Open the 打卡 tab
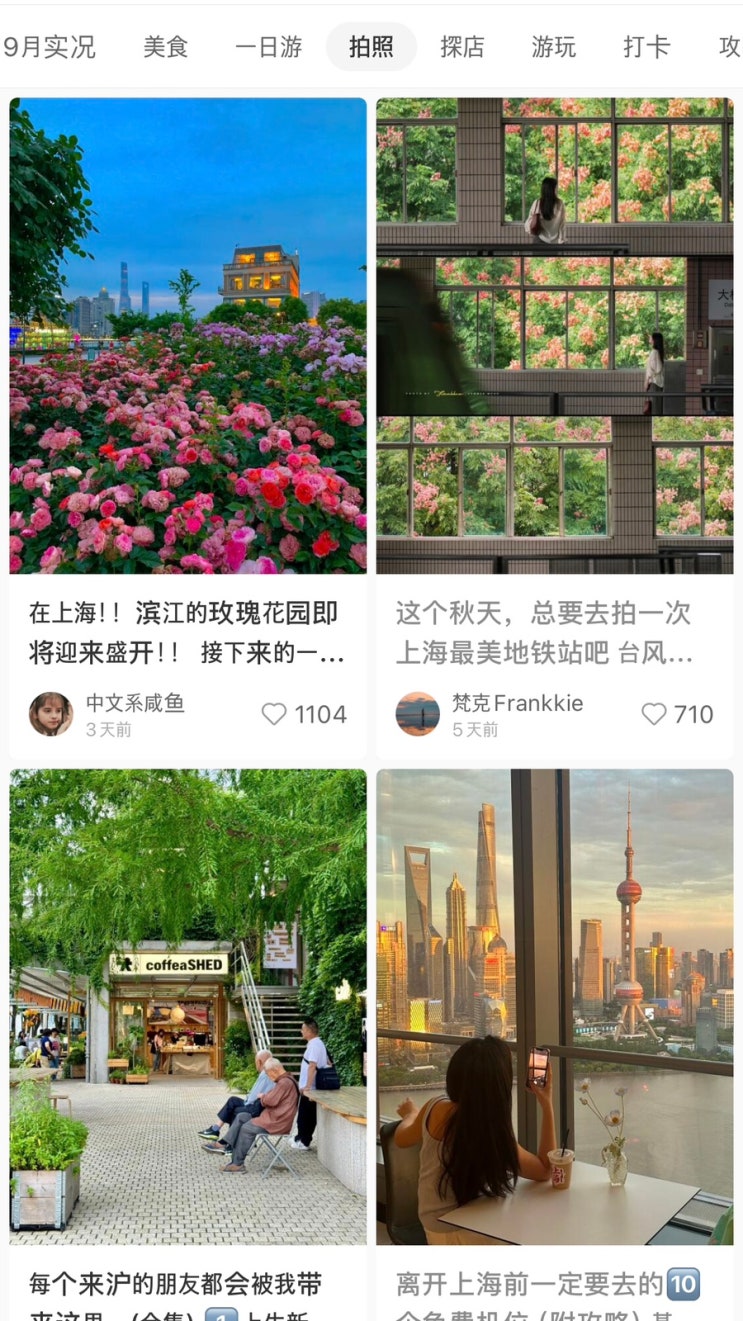The width and height of the screenshot is (743, 1321). click(x=646, y=47)
